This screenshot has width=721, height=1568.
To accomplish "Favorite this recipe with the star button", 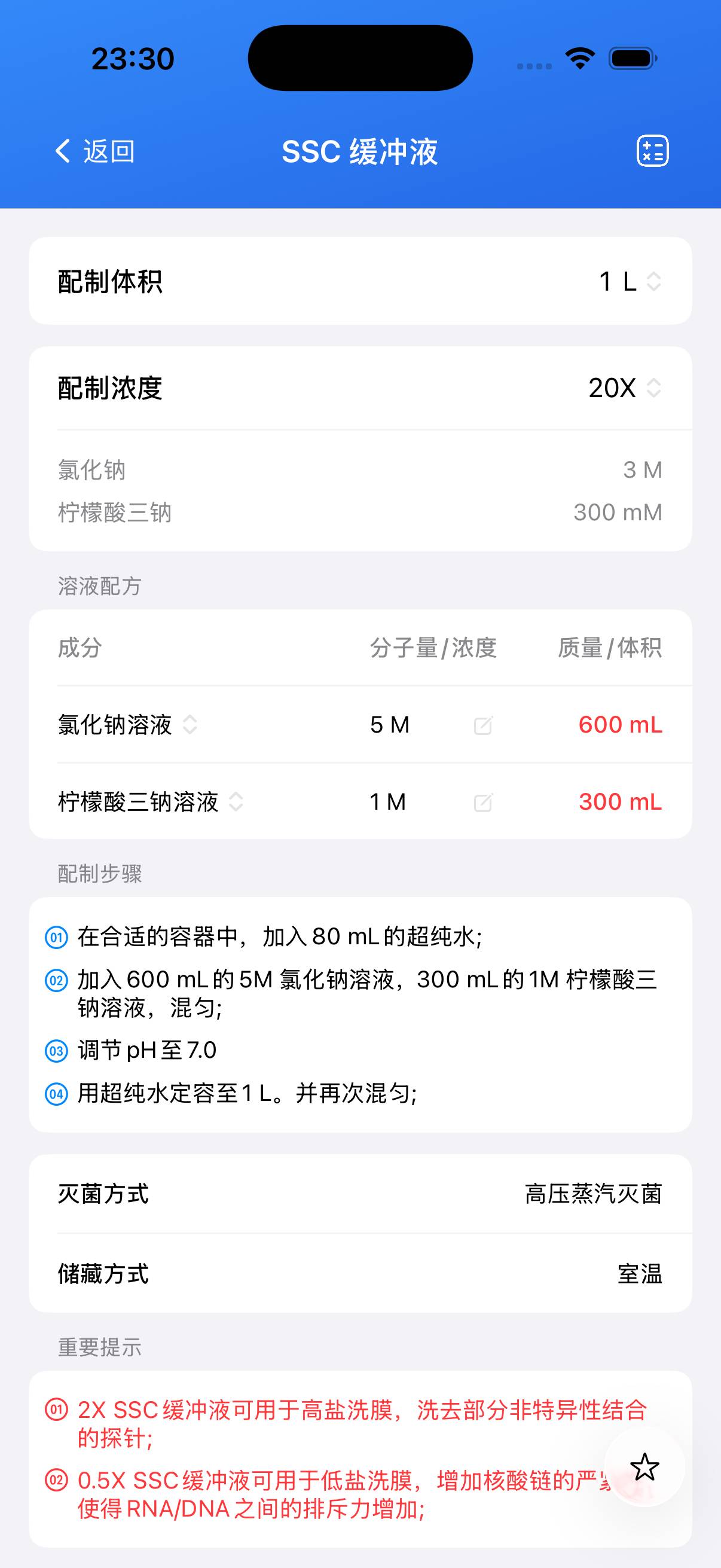I will (644, 1467).
